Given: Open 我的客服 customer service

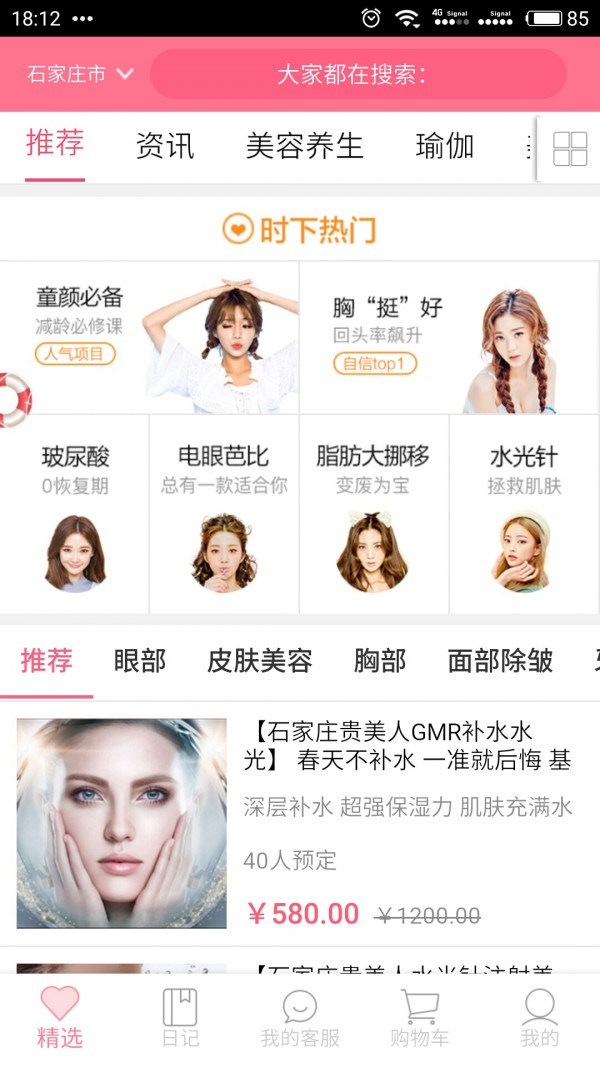Looking at the screenshot, I should [300, 1018].
